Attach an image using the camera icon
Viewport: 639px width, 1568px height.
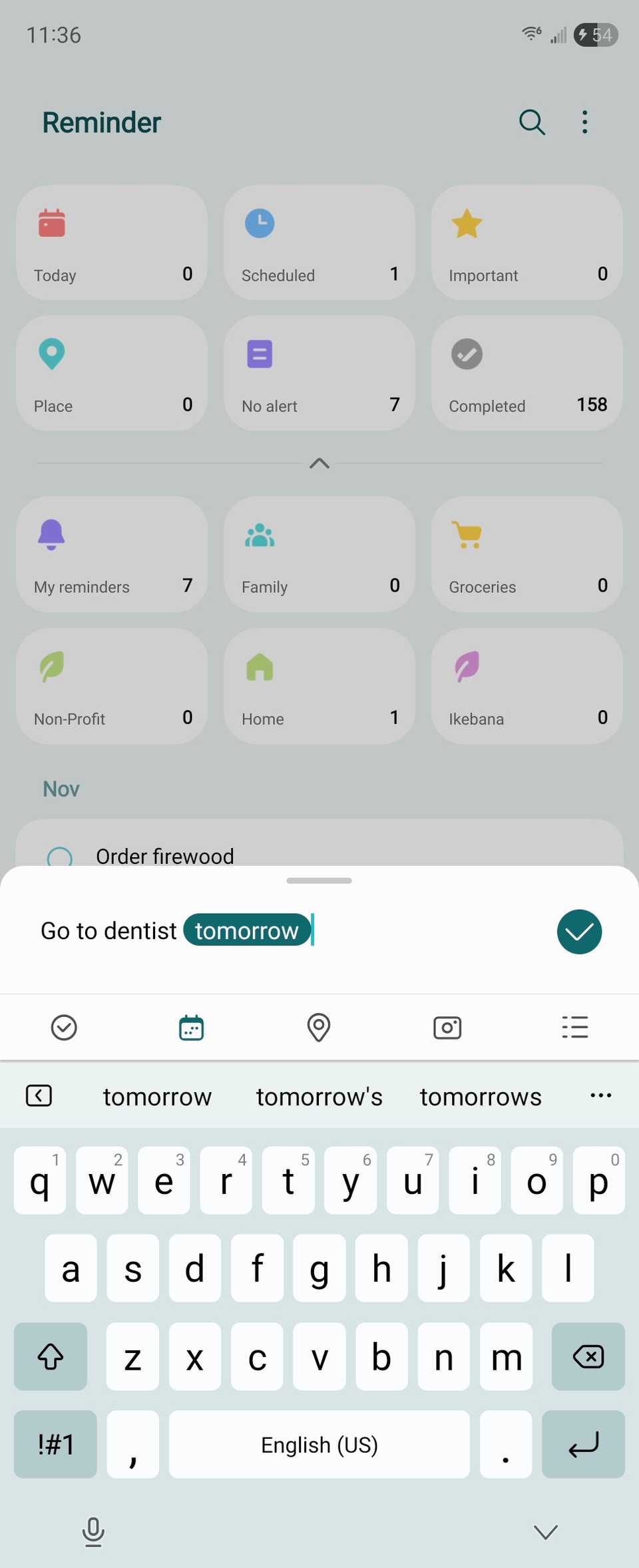point(447,1027)
